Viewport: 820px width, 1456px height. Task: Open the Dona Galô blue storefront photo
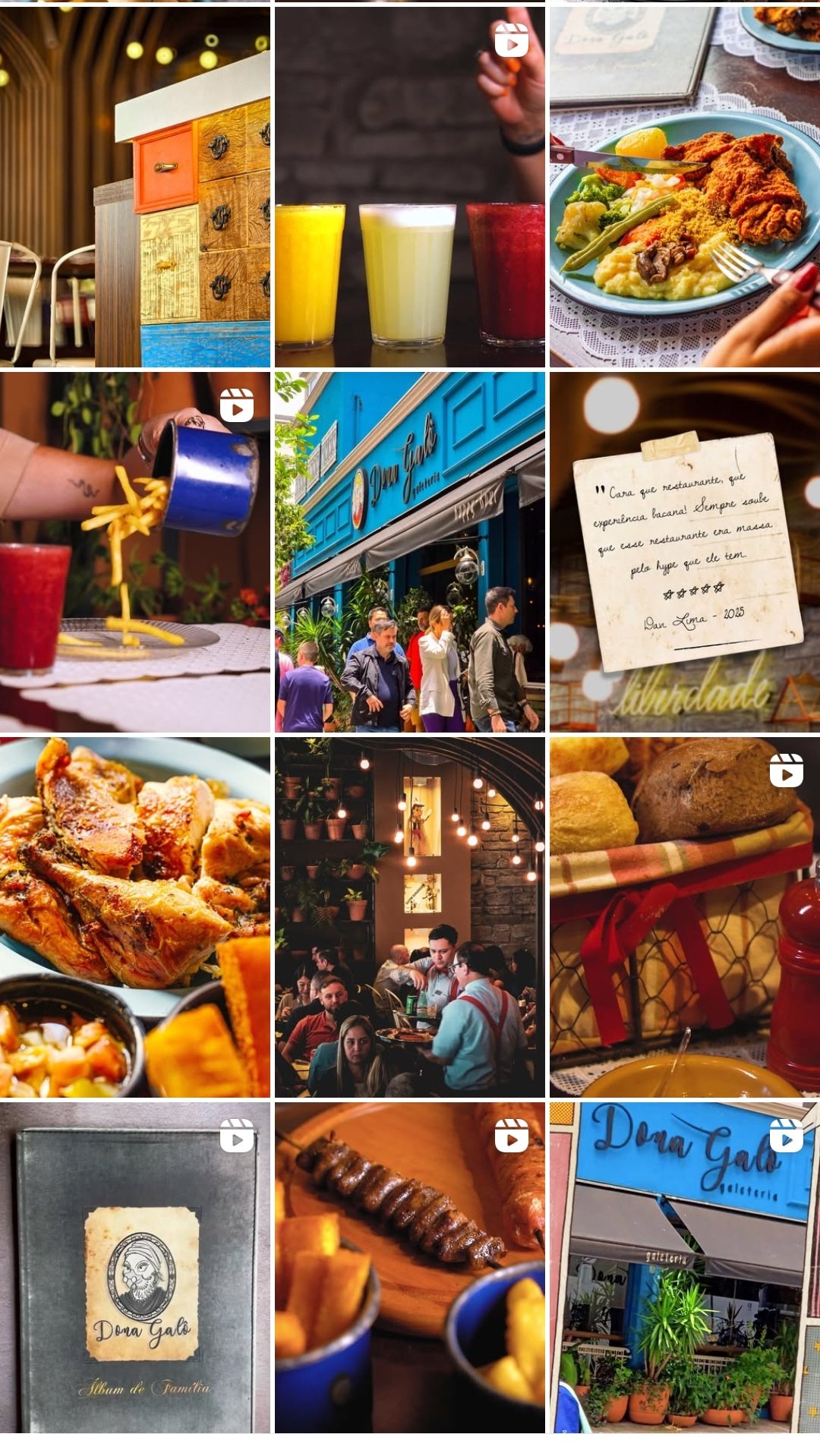click(x=409, y=552)
